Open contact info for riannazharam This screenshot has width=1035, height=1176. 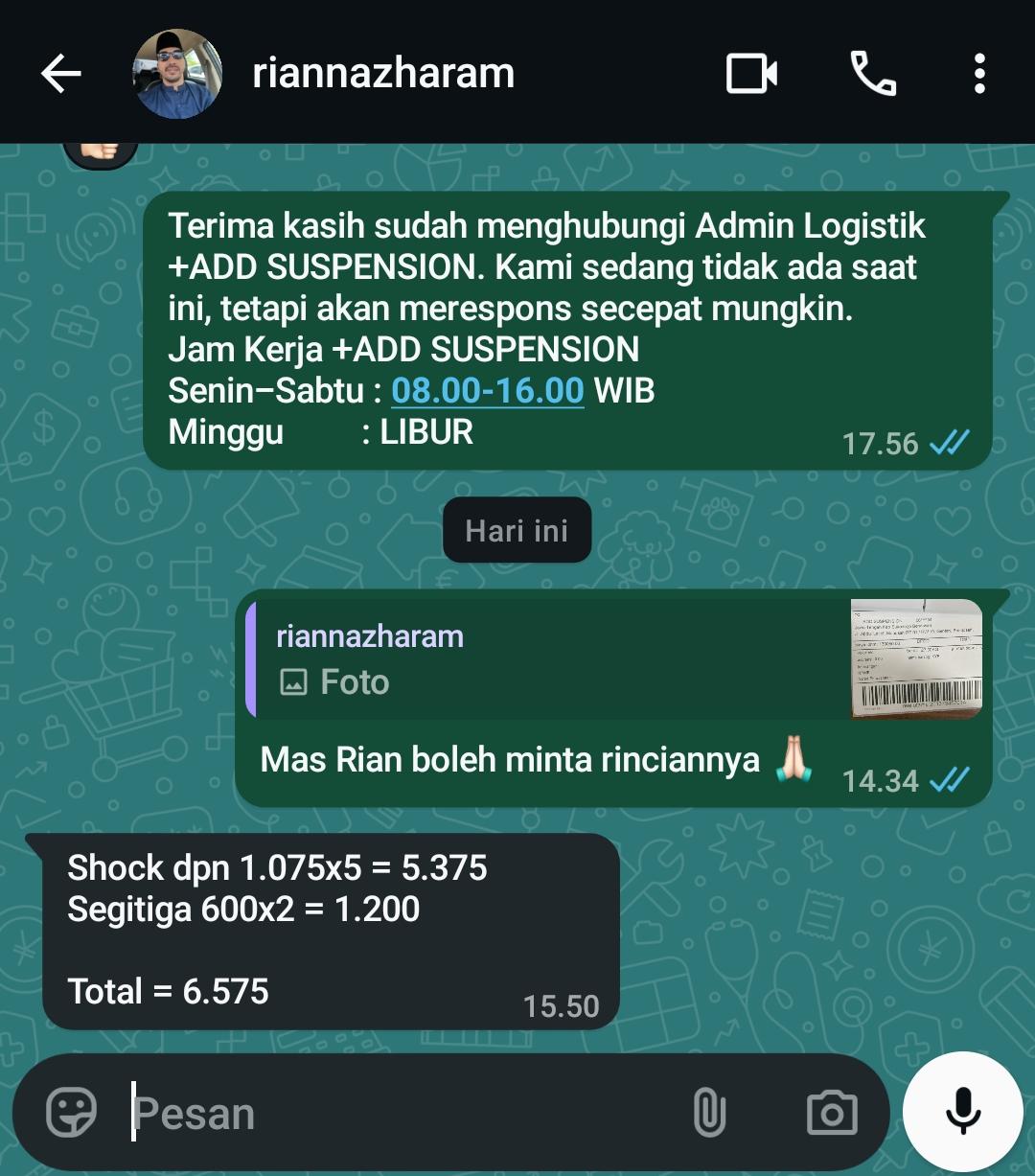point(383,74)
